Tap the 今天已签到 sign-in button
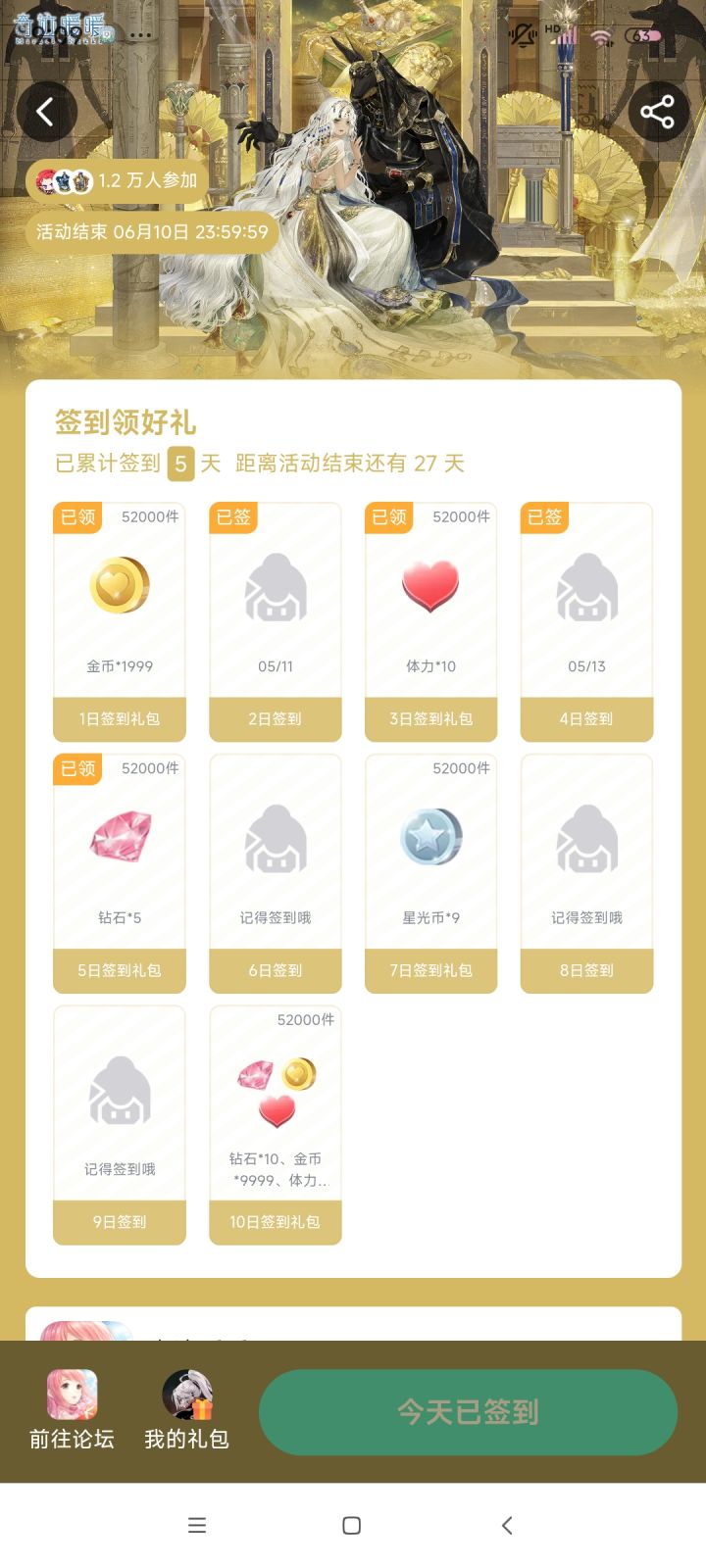706x1568 pixels. point(468,1411)
